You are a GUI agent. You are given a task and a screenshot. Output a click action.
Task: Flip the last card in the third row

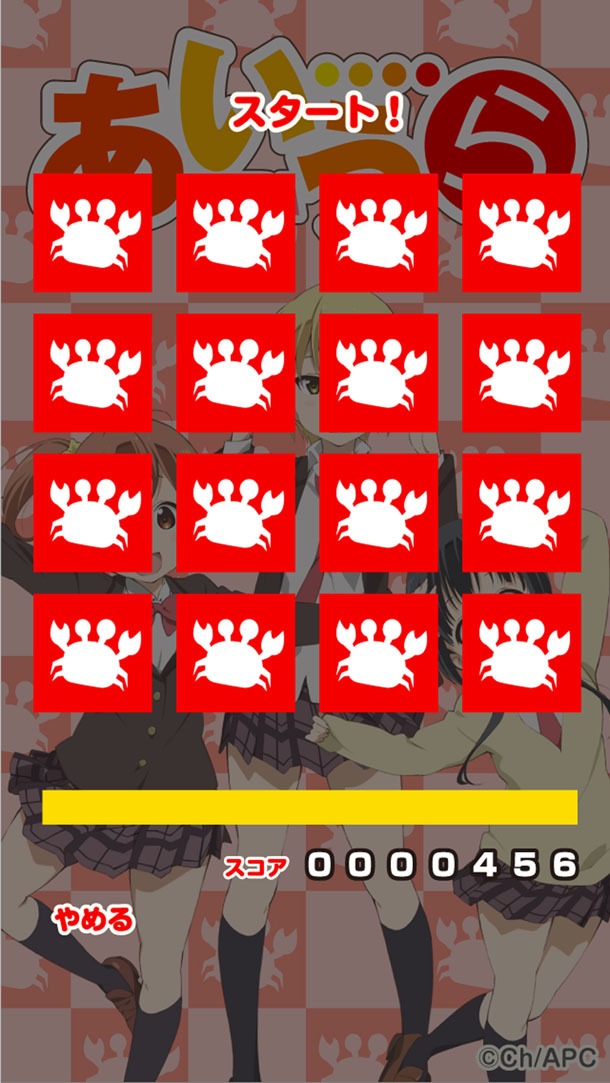[x=521, y=512]
